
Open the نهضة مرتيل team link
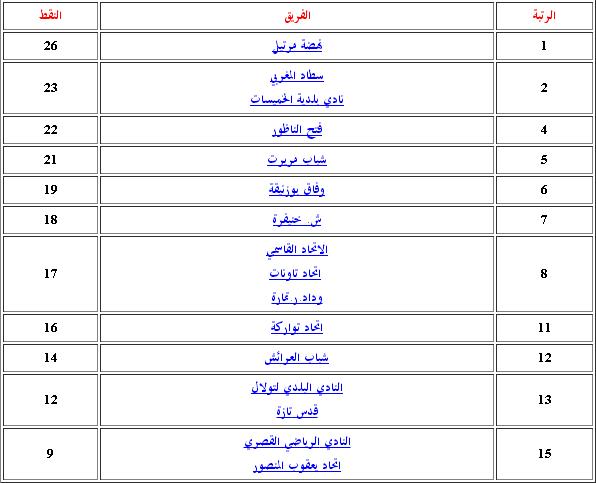click(x=297, y=46)
